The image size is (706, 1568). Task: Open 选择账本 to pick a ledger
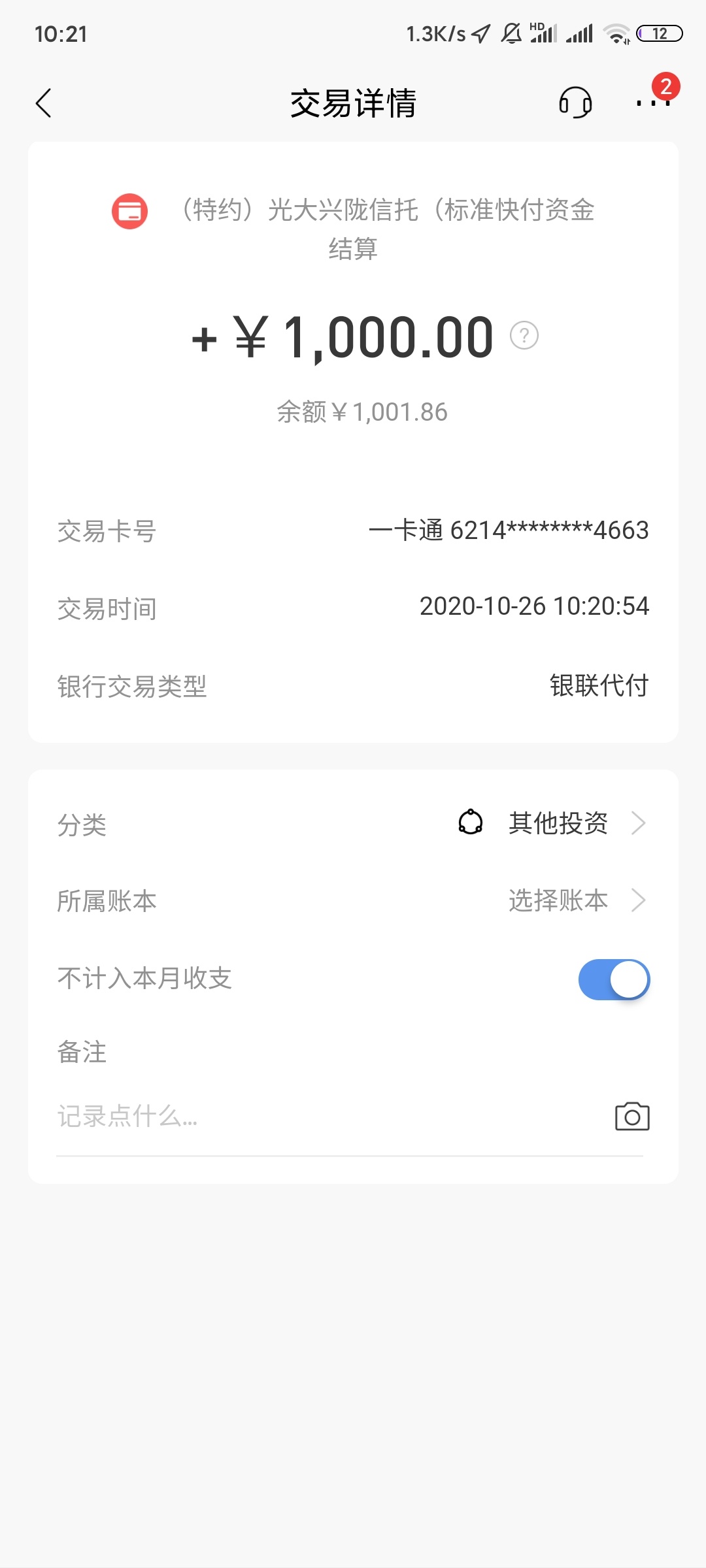pos(353,901)
